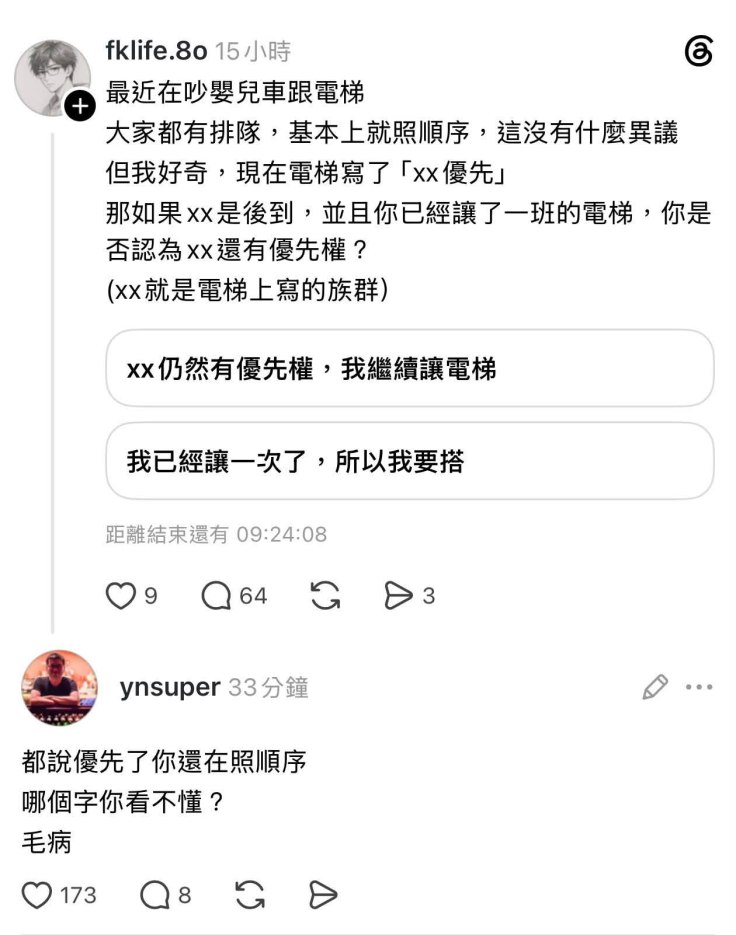Like ynsuper's reply
Image resolution: width=736 pixels, height=935 pixels.
37,895
